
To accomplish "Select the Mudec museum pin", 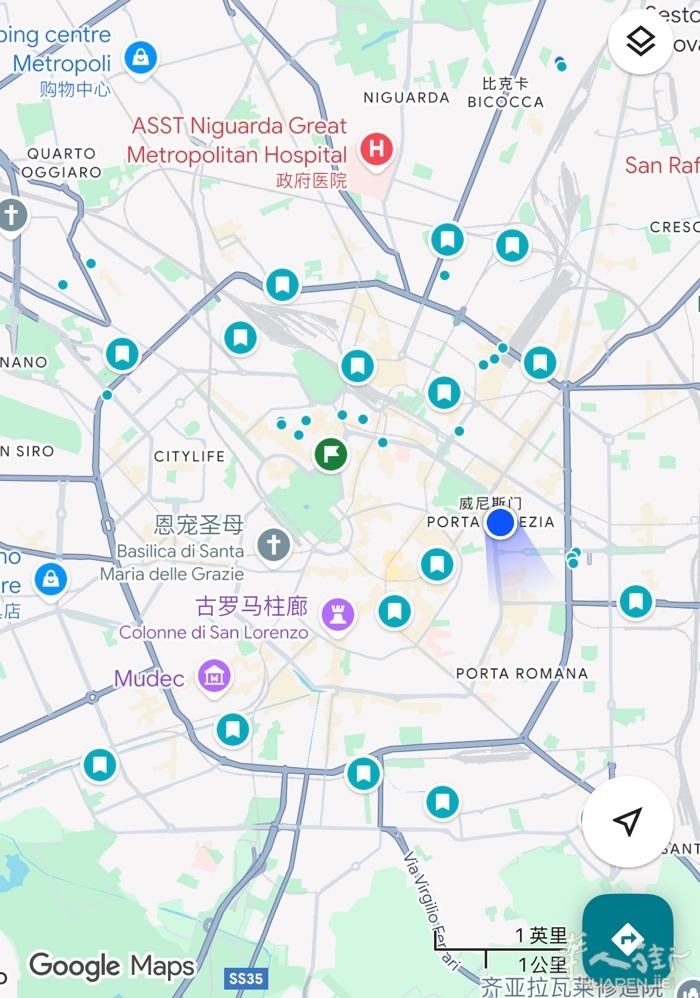I will coord(214,678).
